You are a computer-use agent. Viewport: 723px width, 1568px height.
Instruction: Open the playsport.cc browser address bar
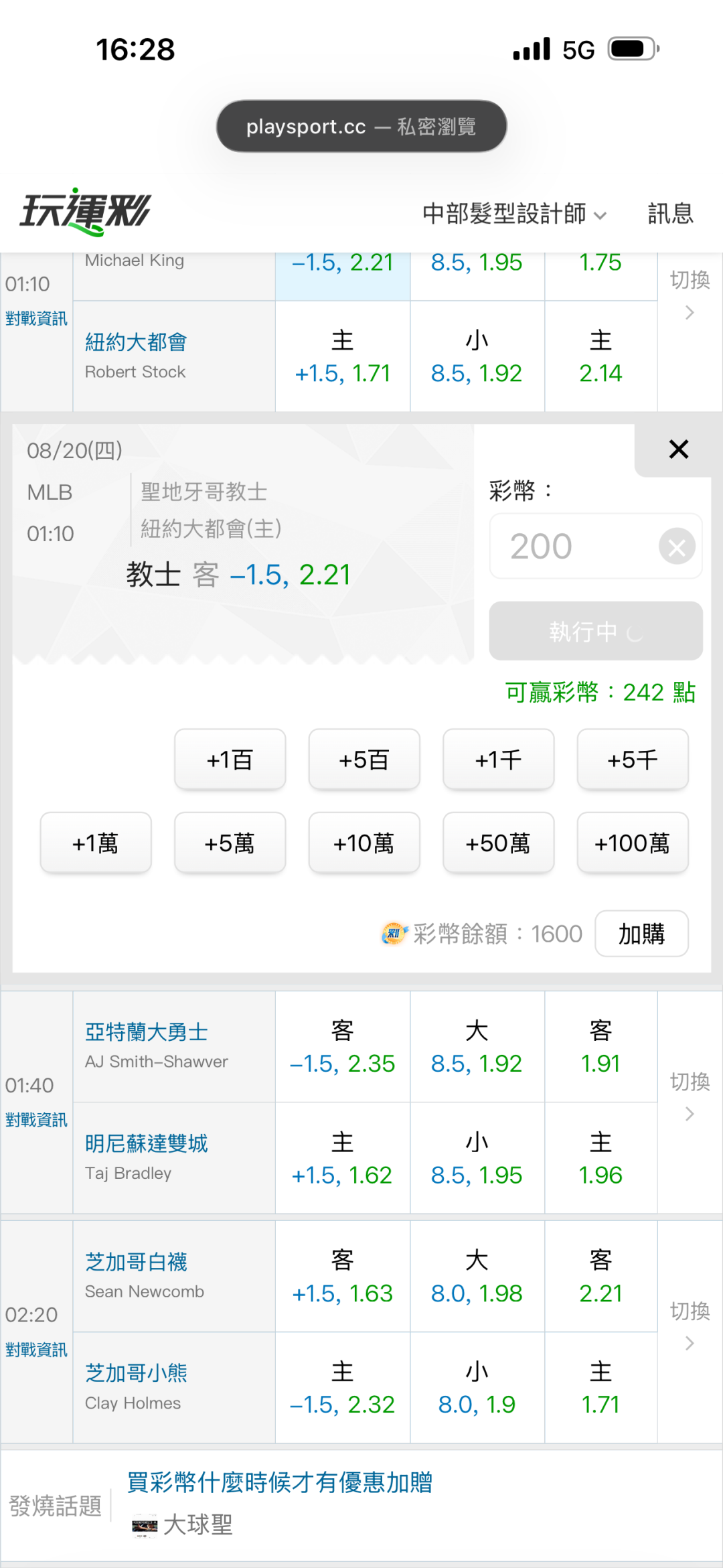click(x=361, y=126)
